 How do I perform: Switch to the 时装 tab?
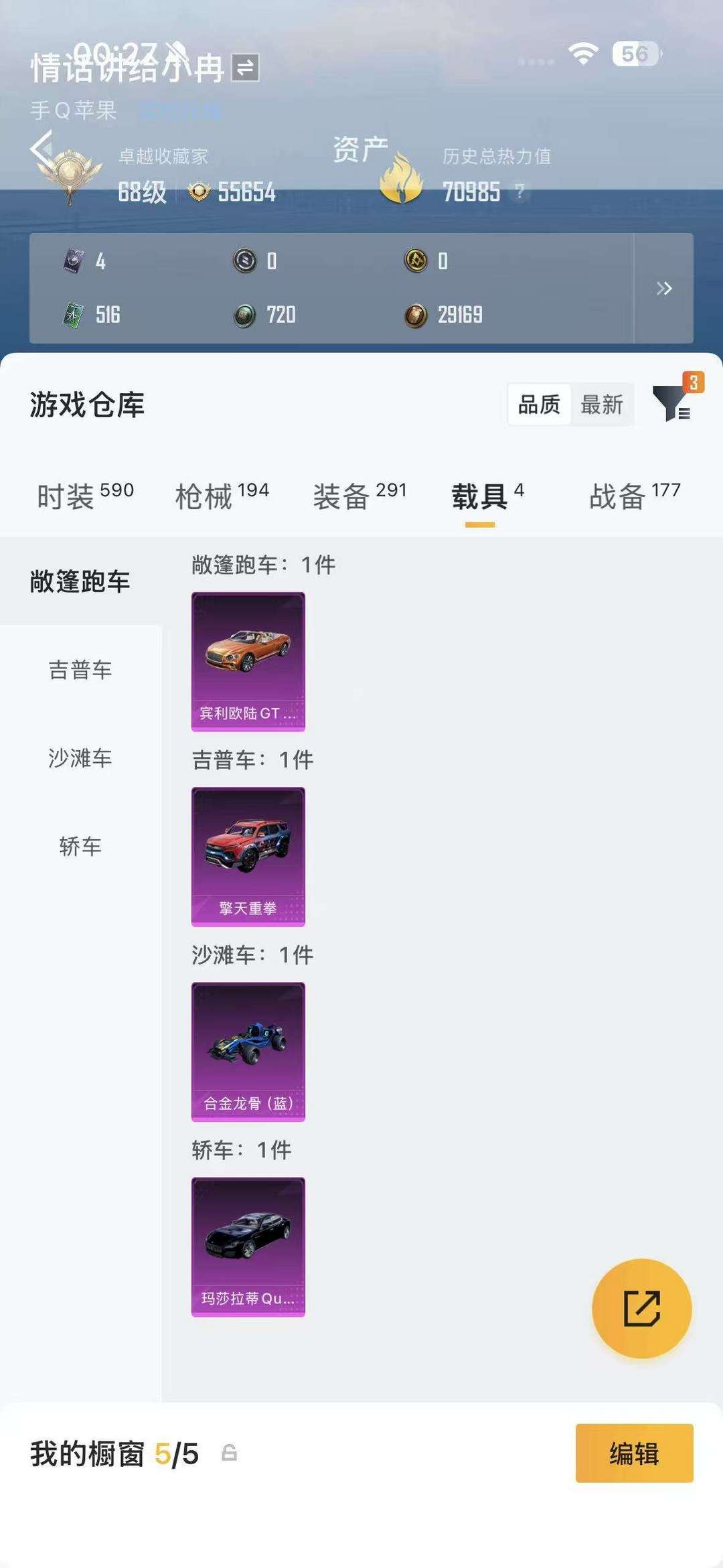pyautogui.click(x=85, y=496)
